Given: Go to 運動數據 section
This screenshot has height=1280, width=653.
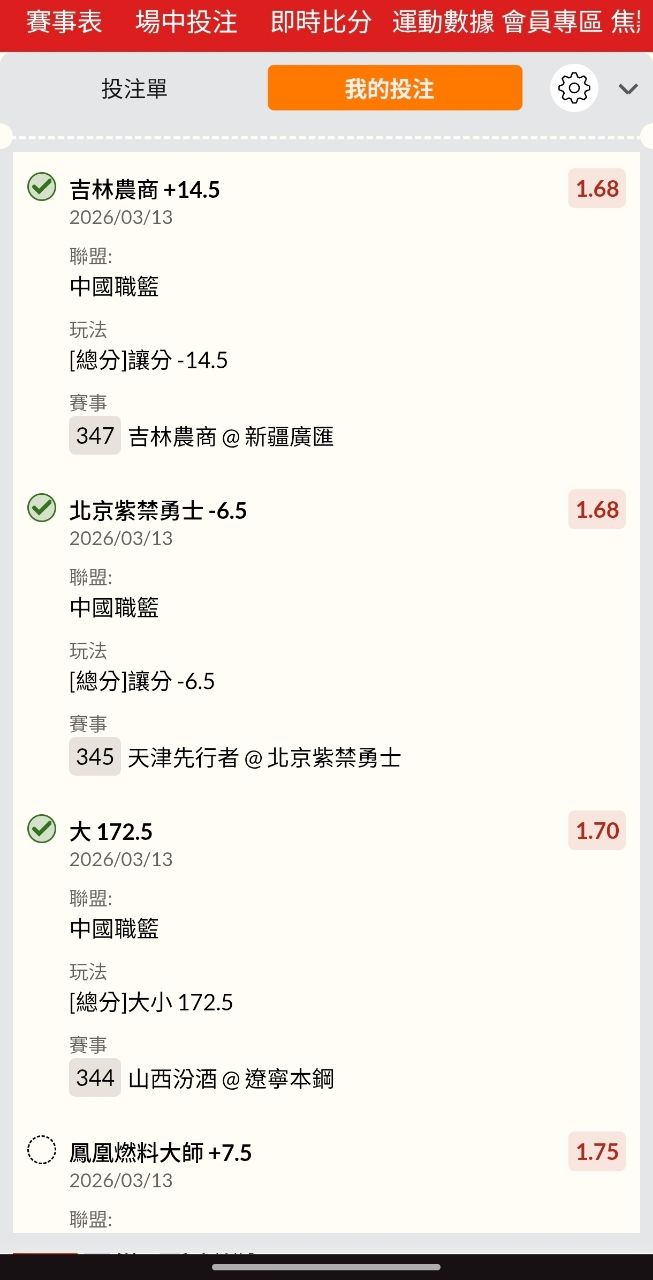Looking at the screenshot, I should coord(443,22).
